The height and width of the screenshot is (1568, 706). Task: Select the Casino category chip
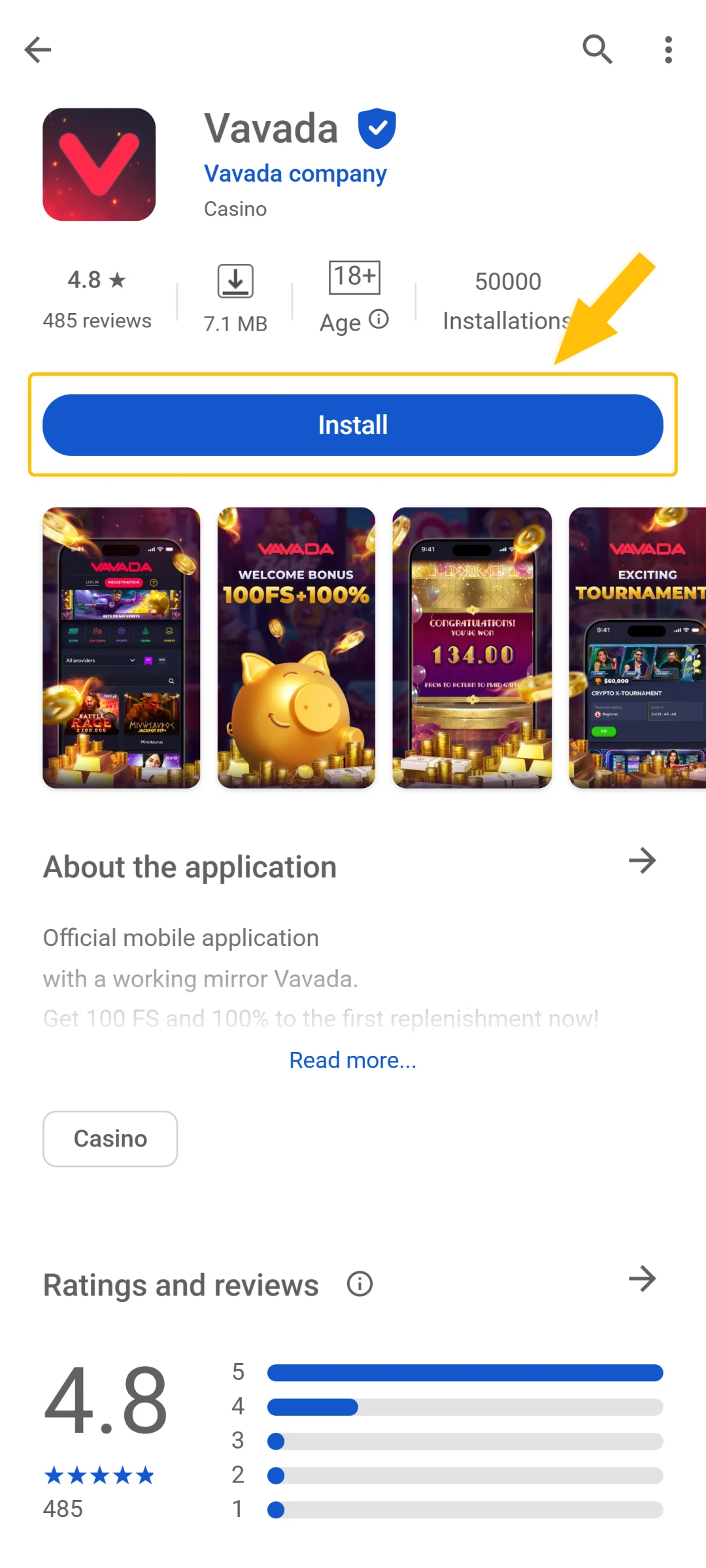pyautogui.click(x=110, y=1138)
